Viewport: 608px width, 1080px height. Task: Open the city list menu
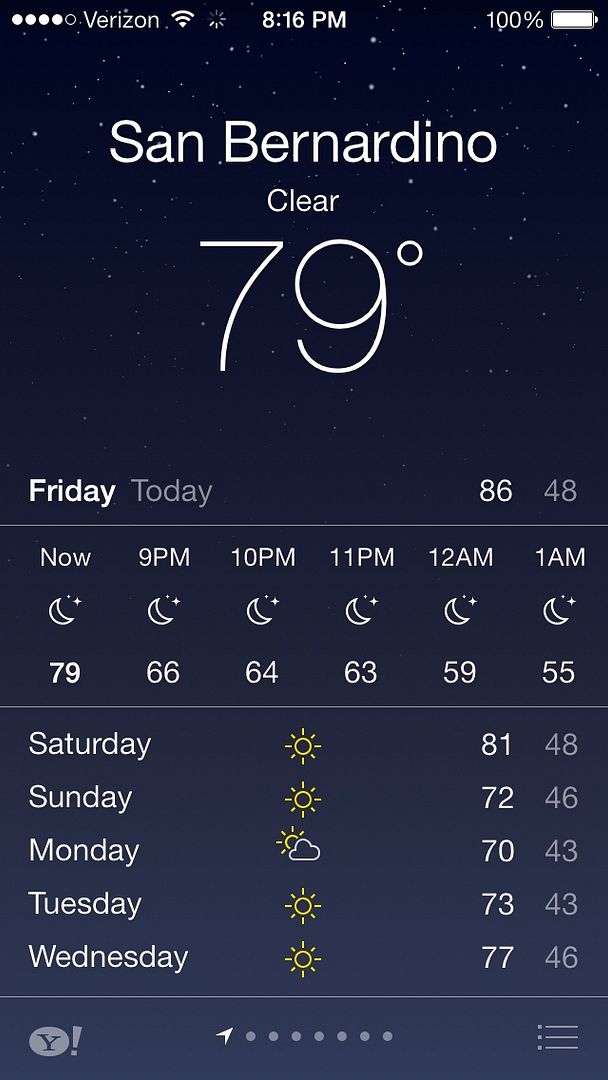[557, 1037]
